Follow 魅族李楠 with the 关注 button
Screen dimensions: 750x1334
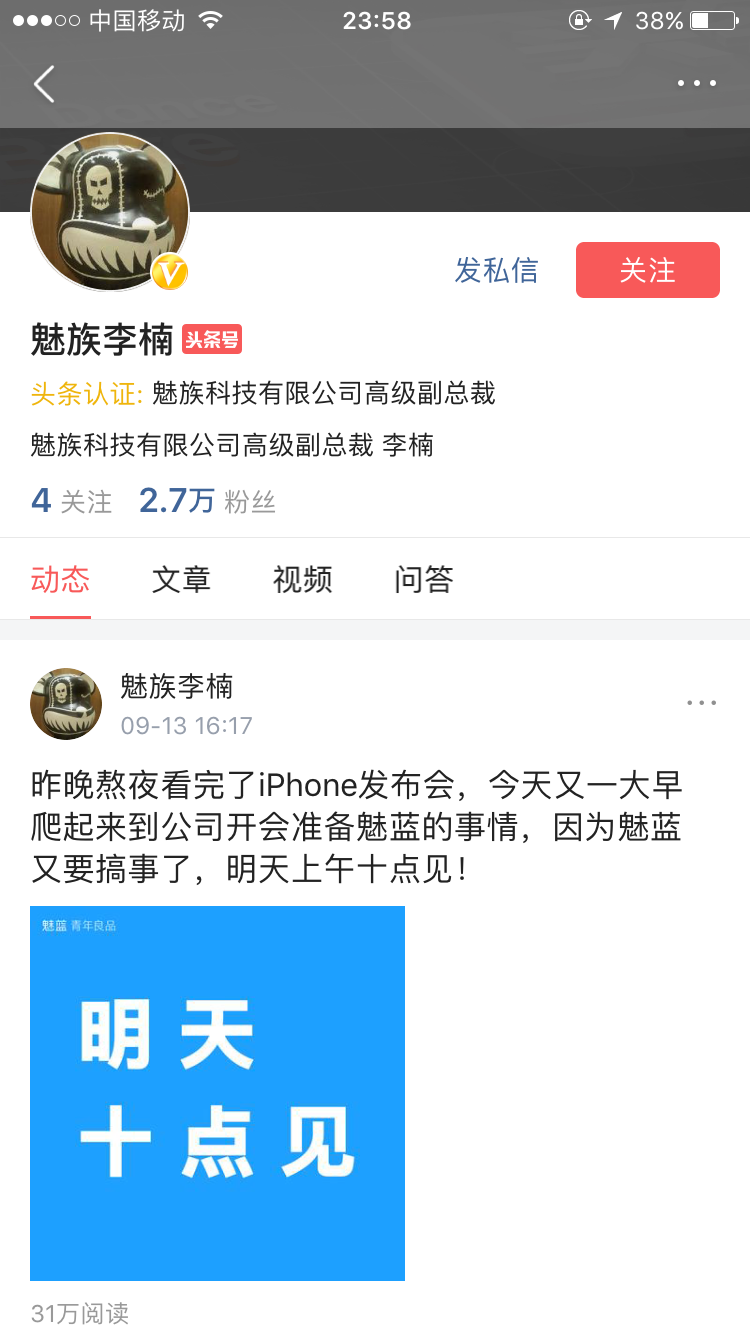click(648, 270)
